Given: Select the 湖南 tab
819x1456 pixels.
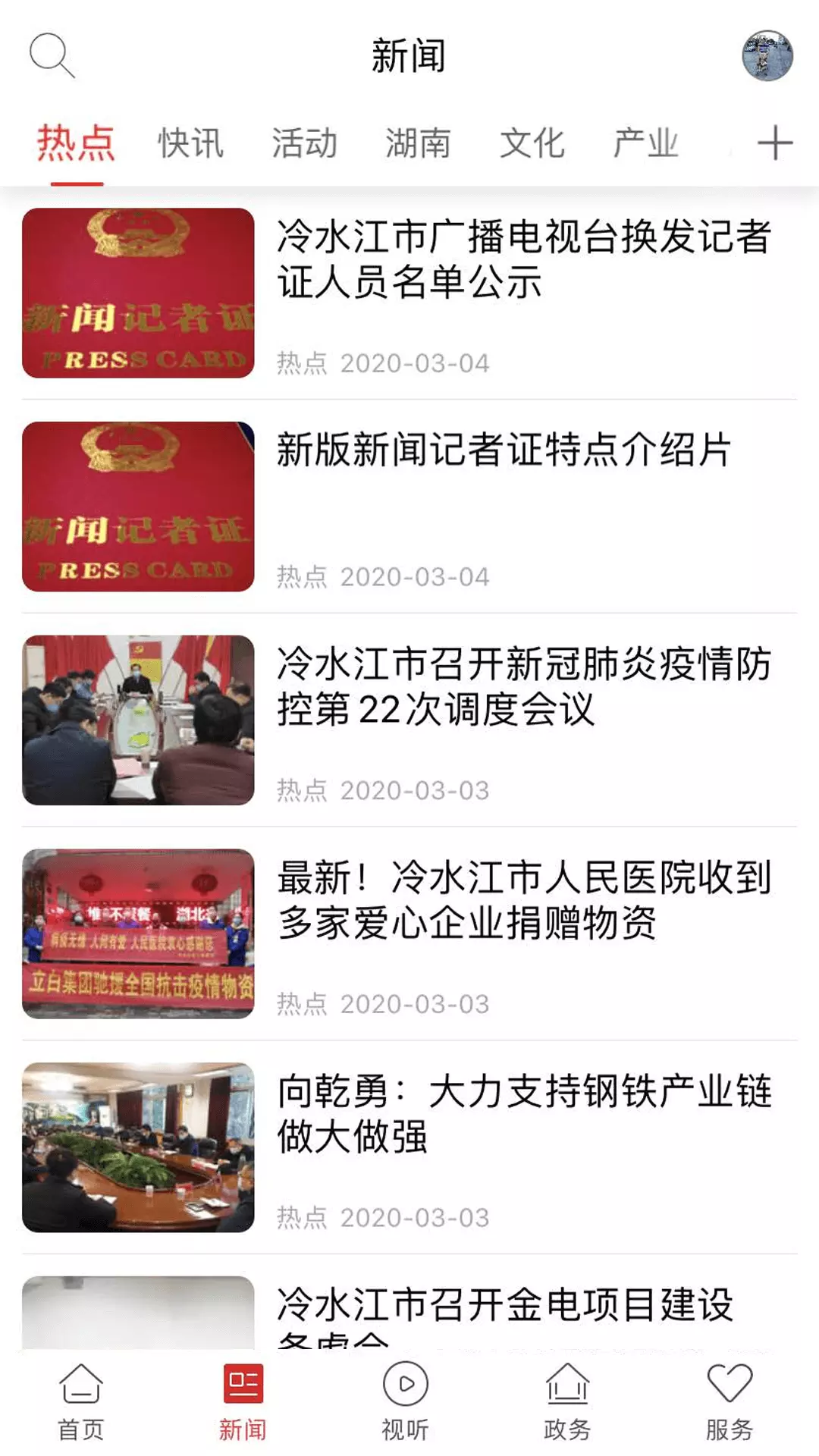Looking at the screenshot, I should 418,143.
